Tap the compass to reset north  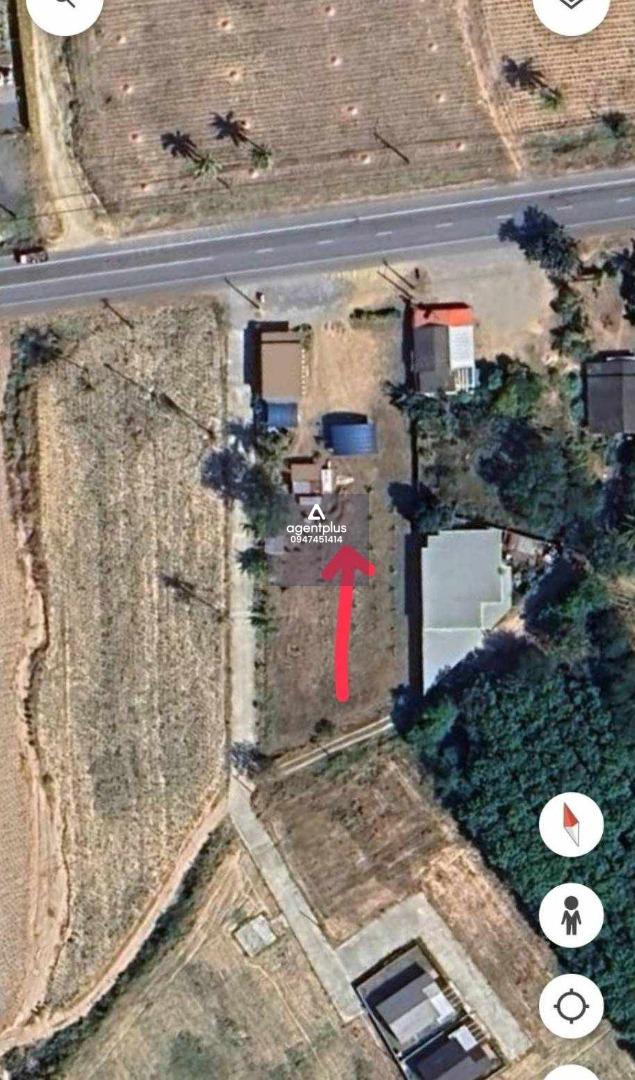pos(571,824)
